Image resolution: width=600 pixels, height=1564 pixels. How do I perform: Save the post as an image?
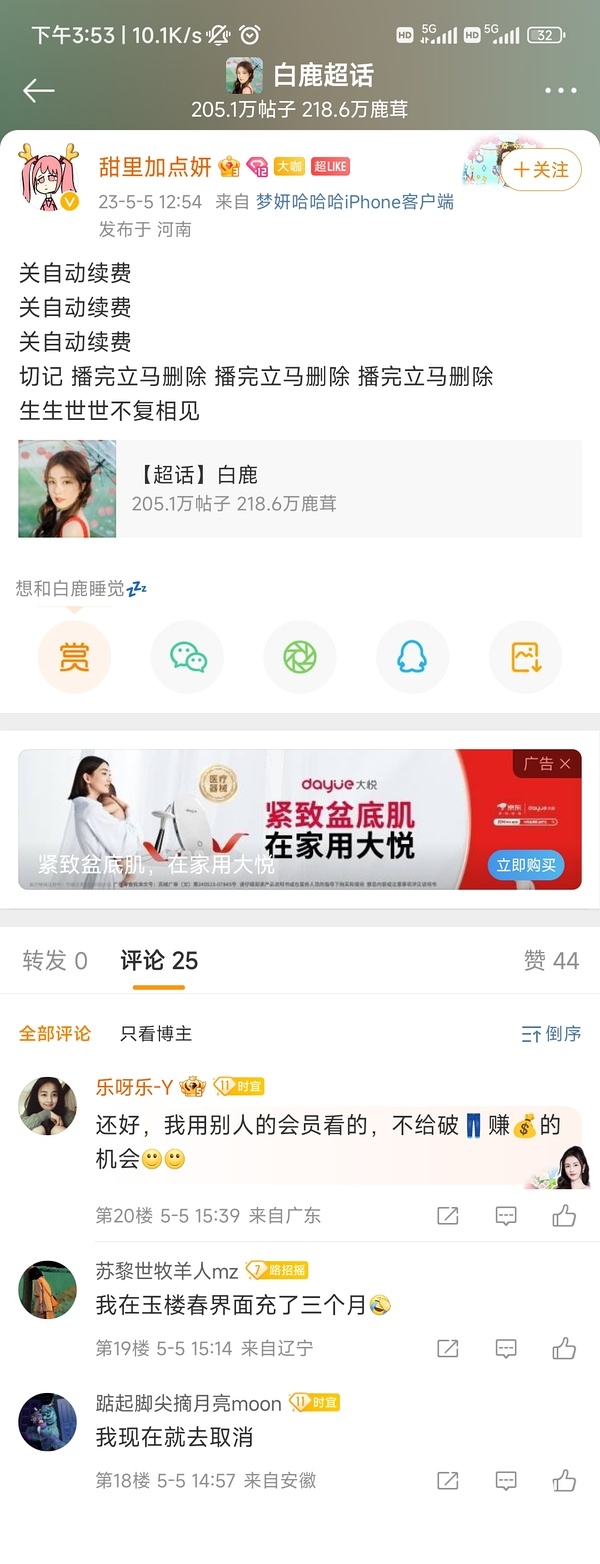tap(525, 657)
